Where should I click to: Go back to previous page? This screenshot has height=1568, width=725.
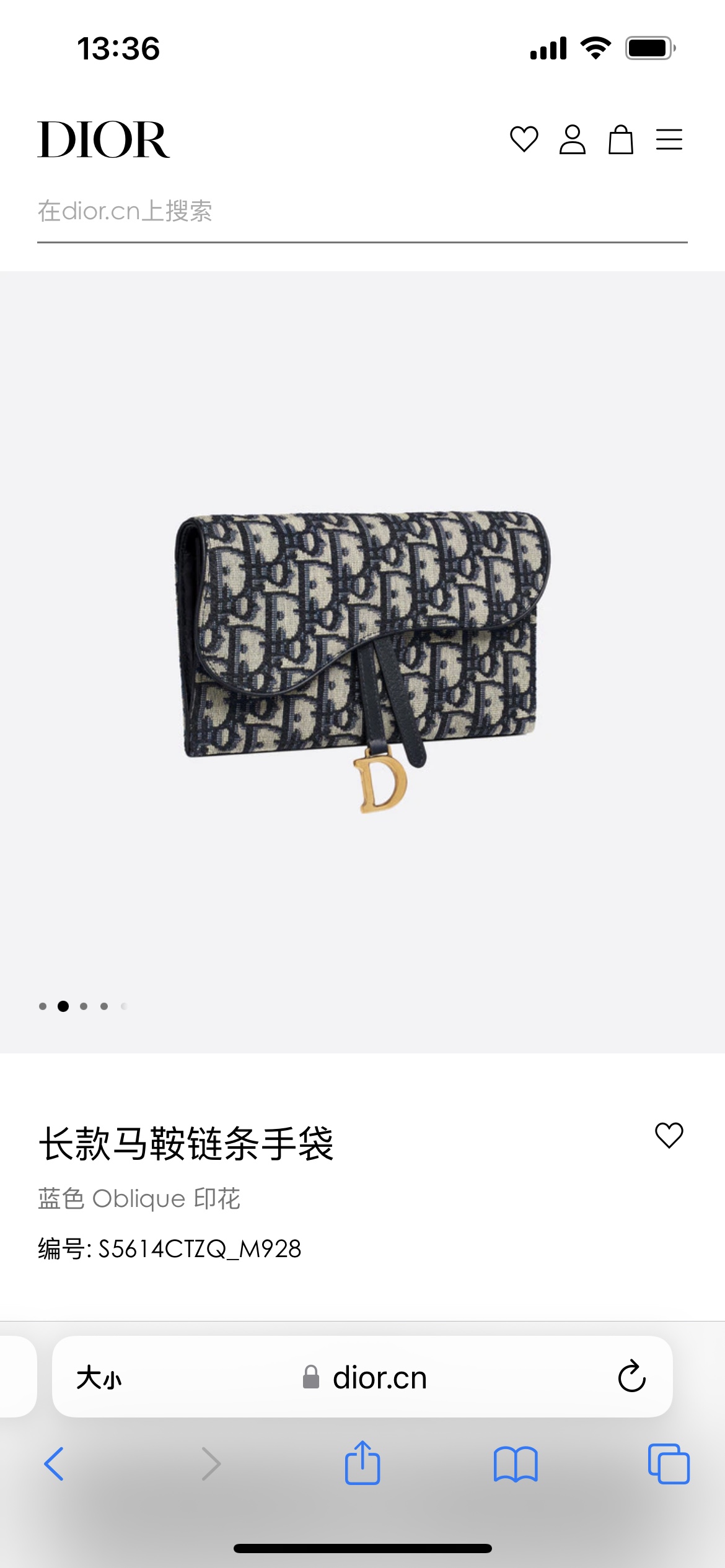pos(55,1464)
